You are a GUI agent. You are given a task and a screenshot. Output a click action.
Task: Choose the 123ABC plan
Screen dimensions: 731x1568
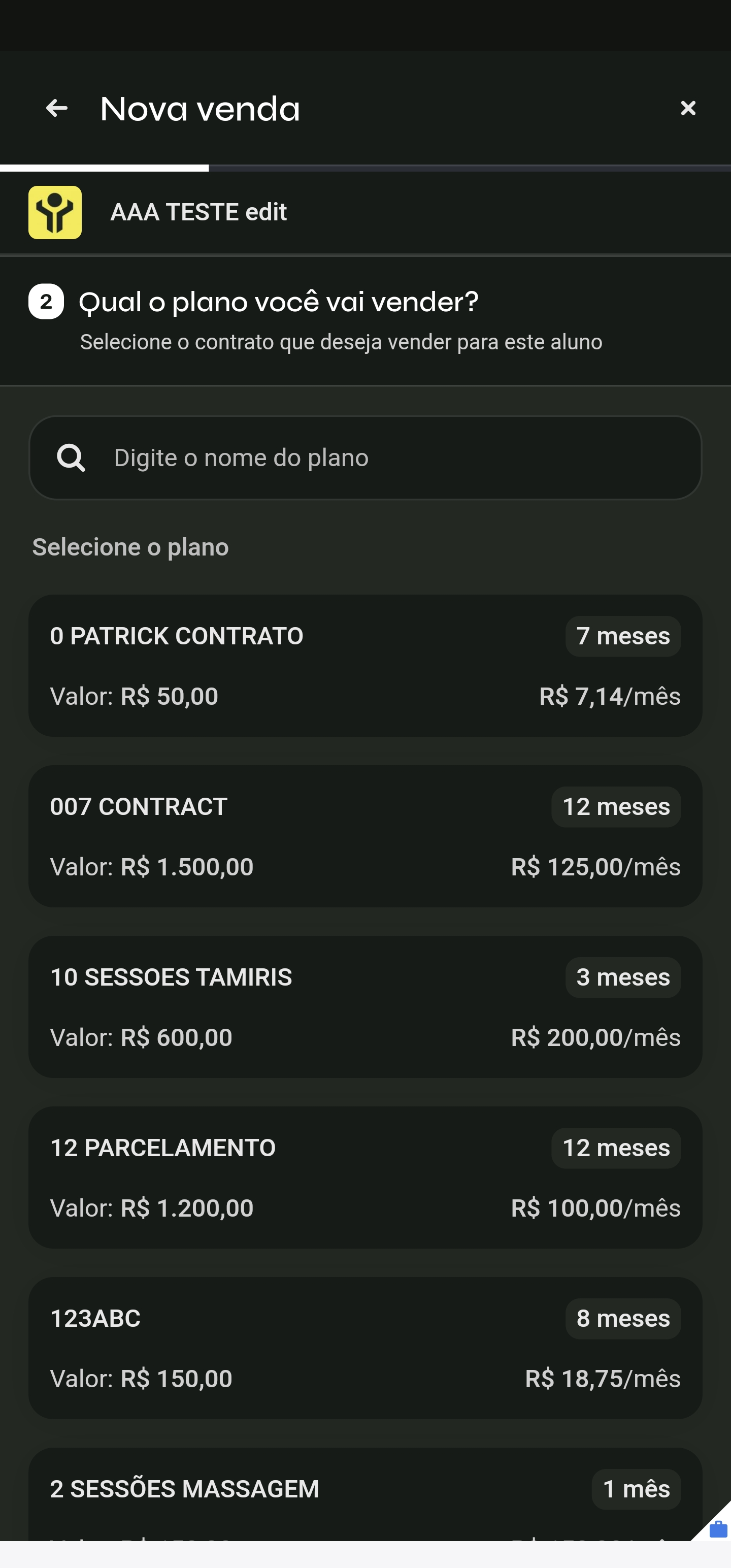coord(365,1347)
